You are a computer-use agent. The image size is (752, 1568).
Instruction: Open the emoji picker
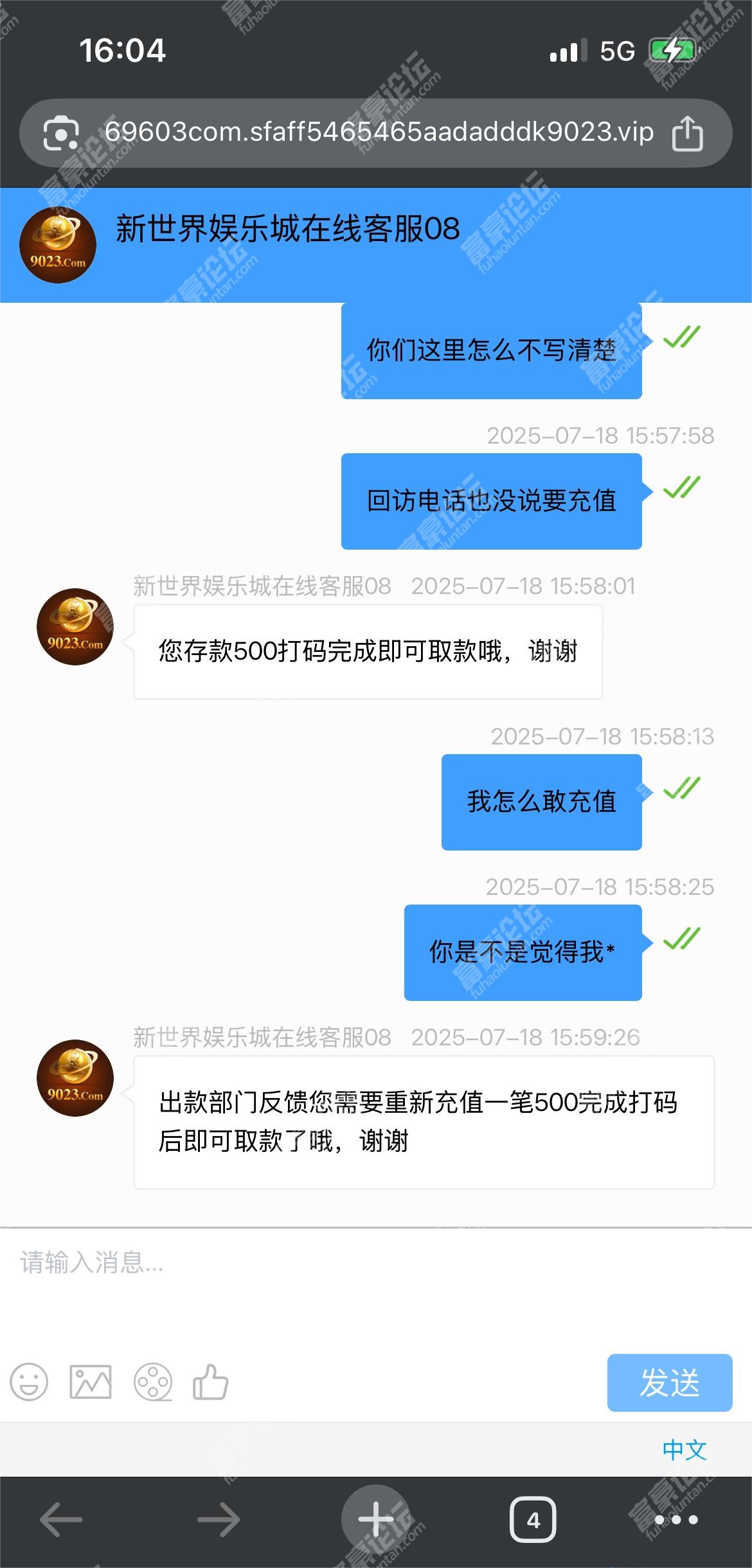pyautogui.click(x=29, y=1382)
